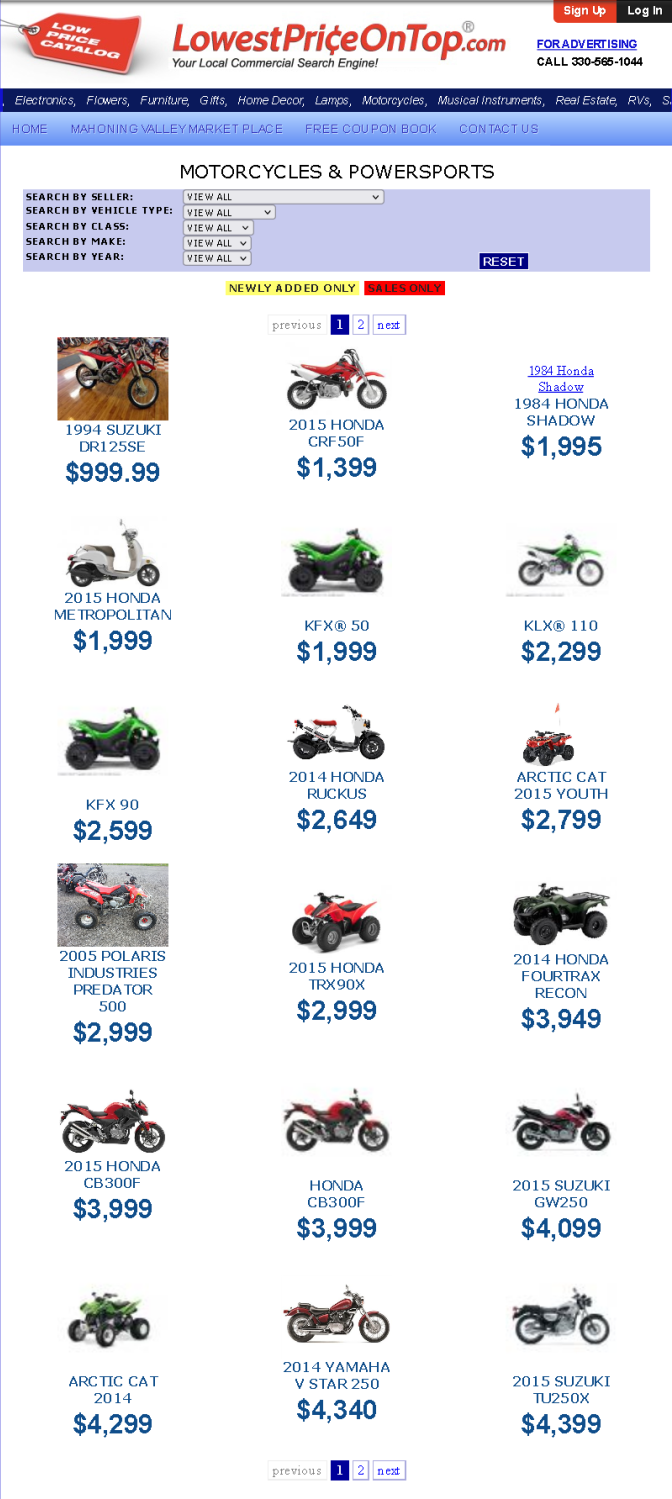Tap next in the bottom pagination
The height and width of the screenshot is (1499, 672).
[388, 1471]
